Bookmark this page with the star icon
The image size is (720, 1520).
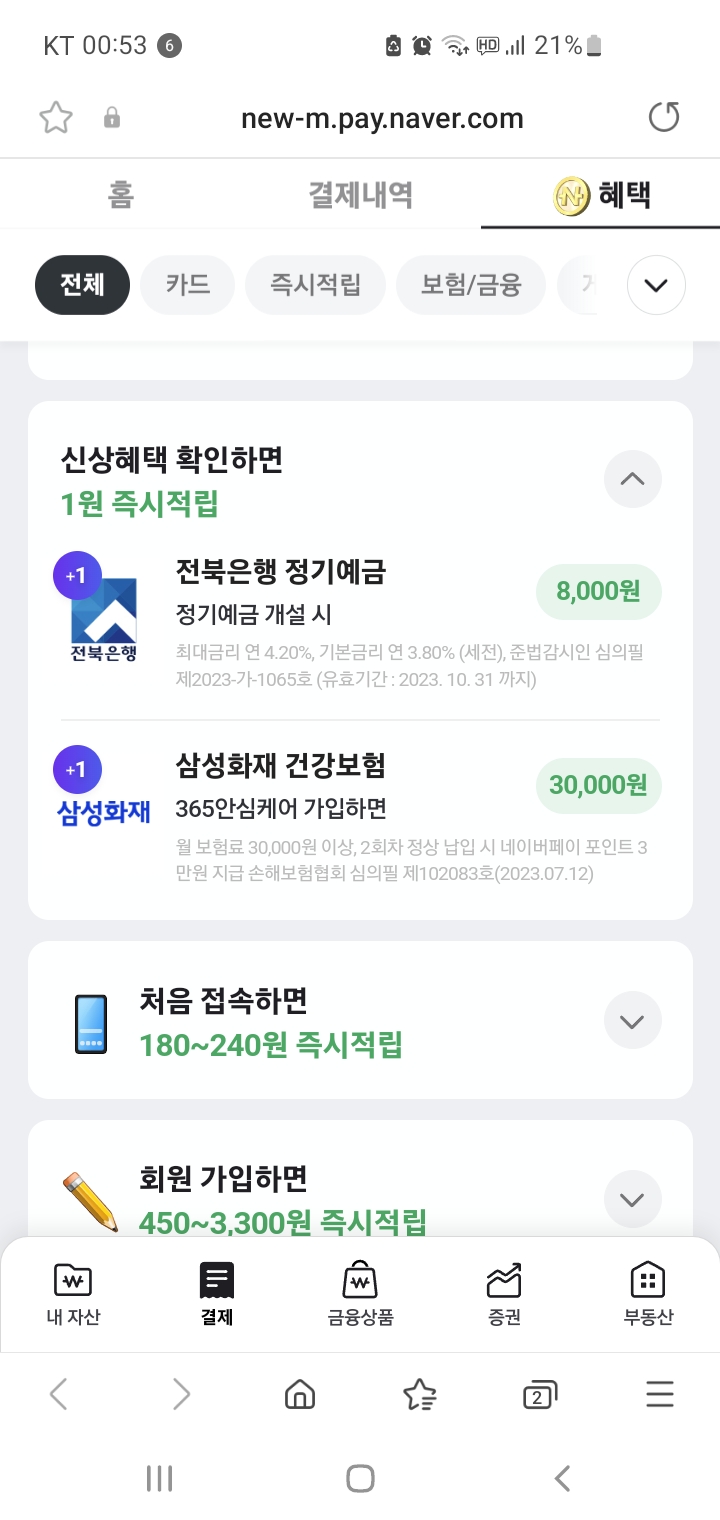[x=56, y=119]
